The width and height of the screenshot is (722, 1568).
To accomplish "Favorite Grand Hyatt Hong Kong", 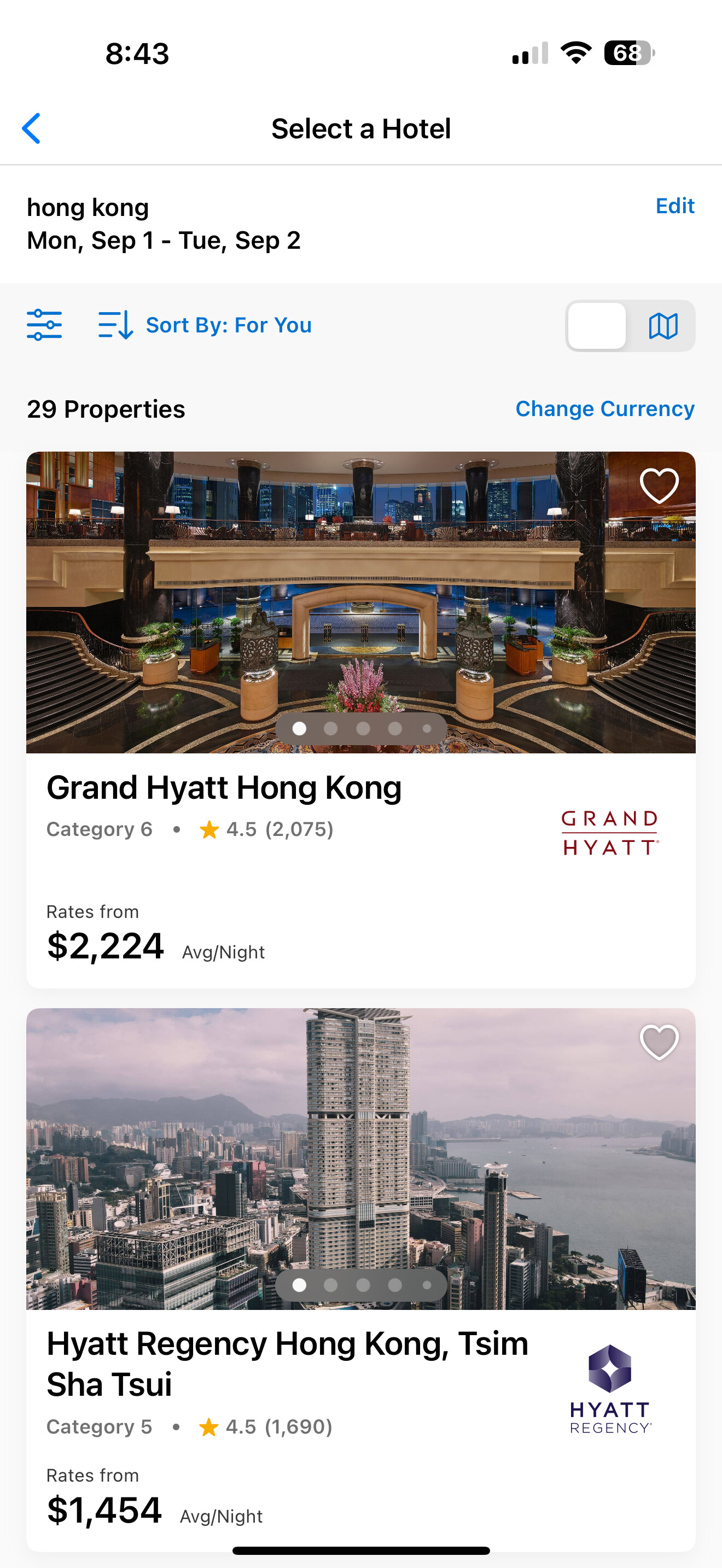I will point(659,485).
